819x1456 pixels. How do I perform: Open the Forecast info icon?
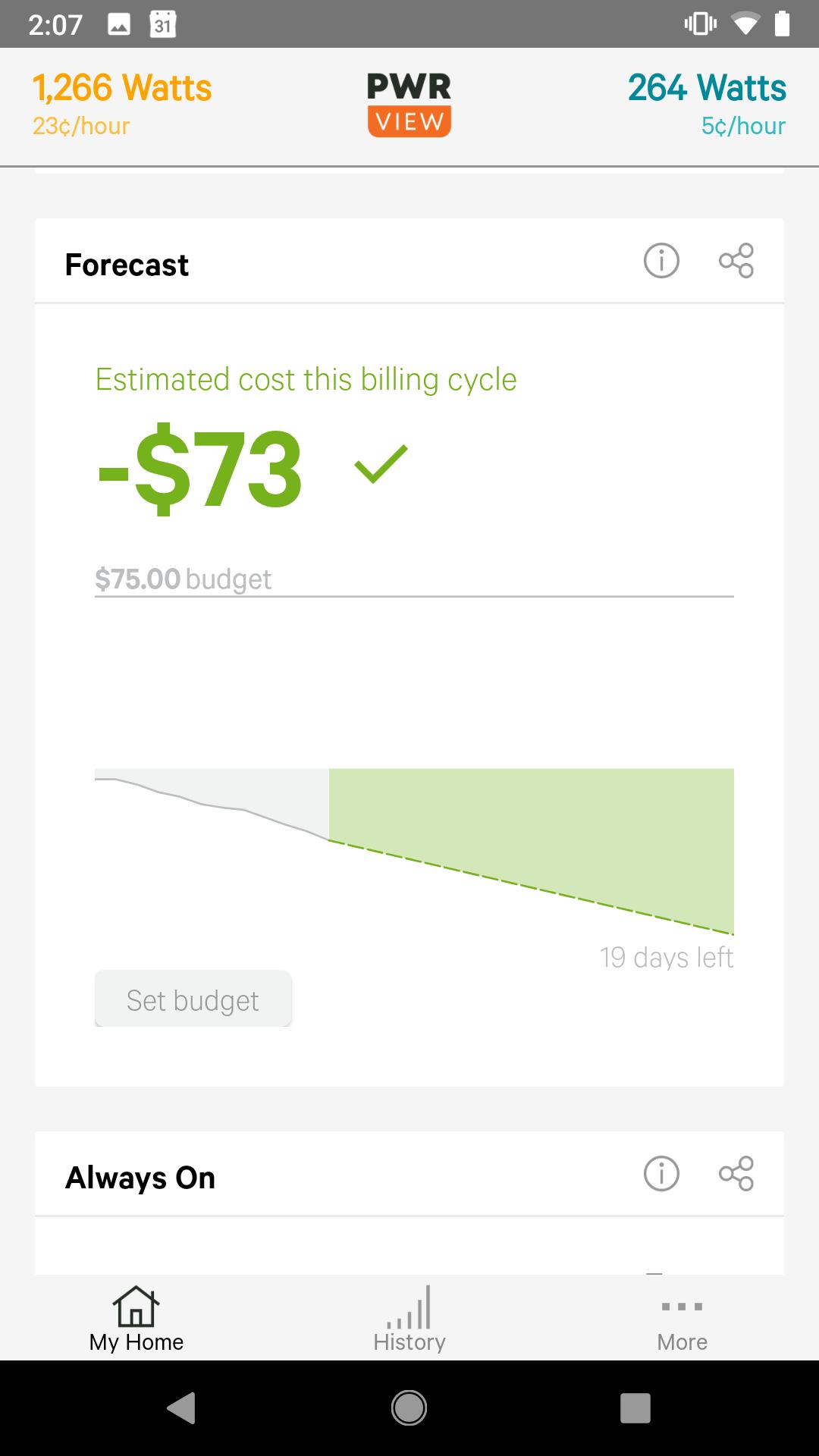click(661, 262)
